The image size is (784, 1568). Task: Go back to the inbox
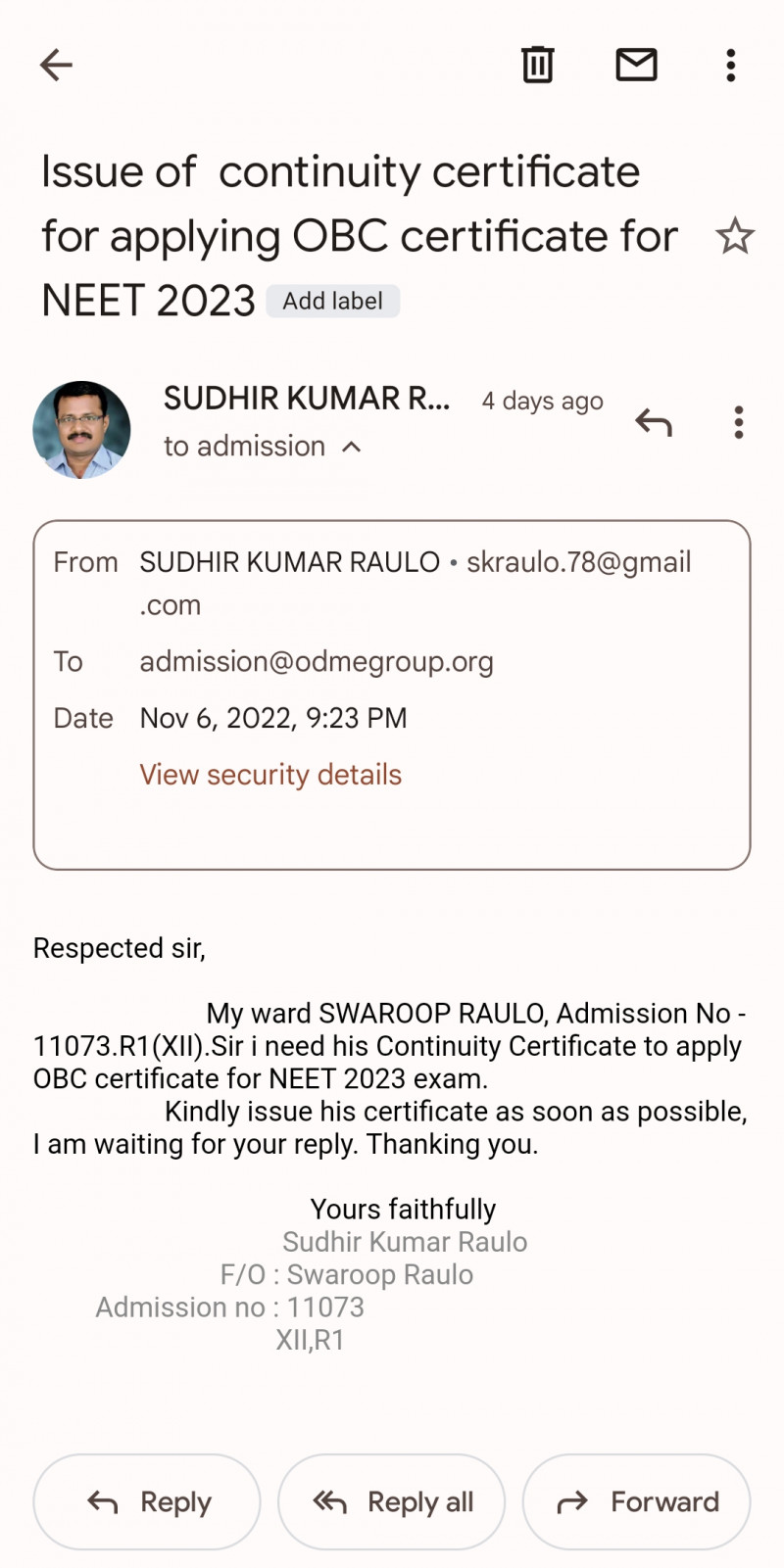56,66
